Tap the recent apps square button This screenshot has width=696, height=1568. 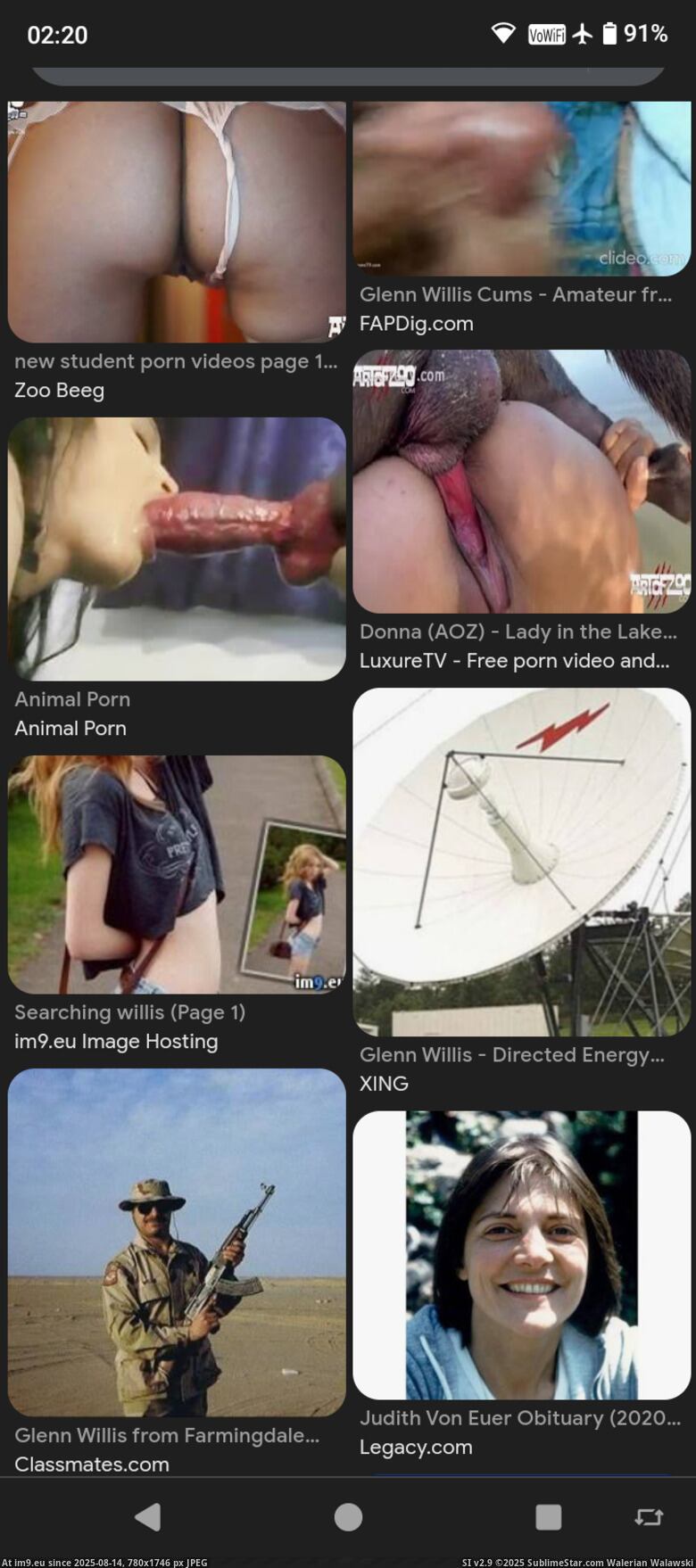coord(547,1516)
